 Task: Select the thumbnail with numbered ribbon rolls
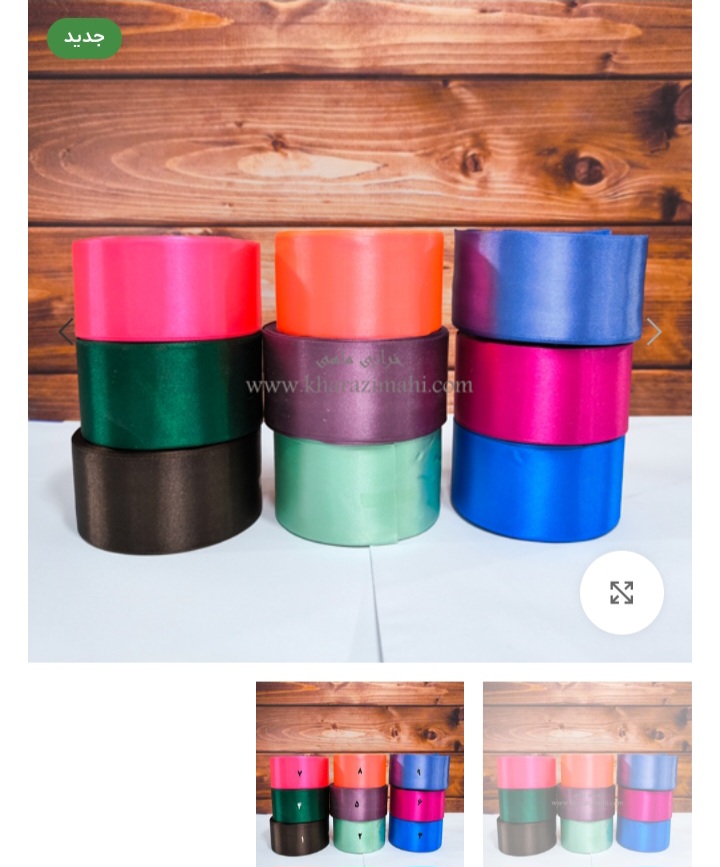point(359,773)
